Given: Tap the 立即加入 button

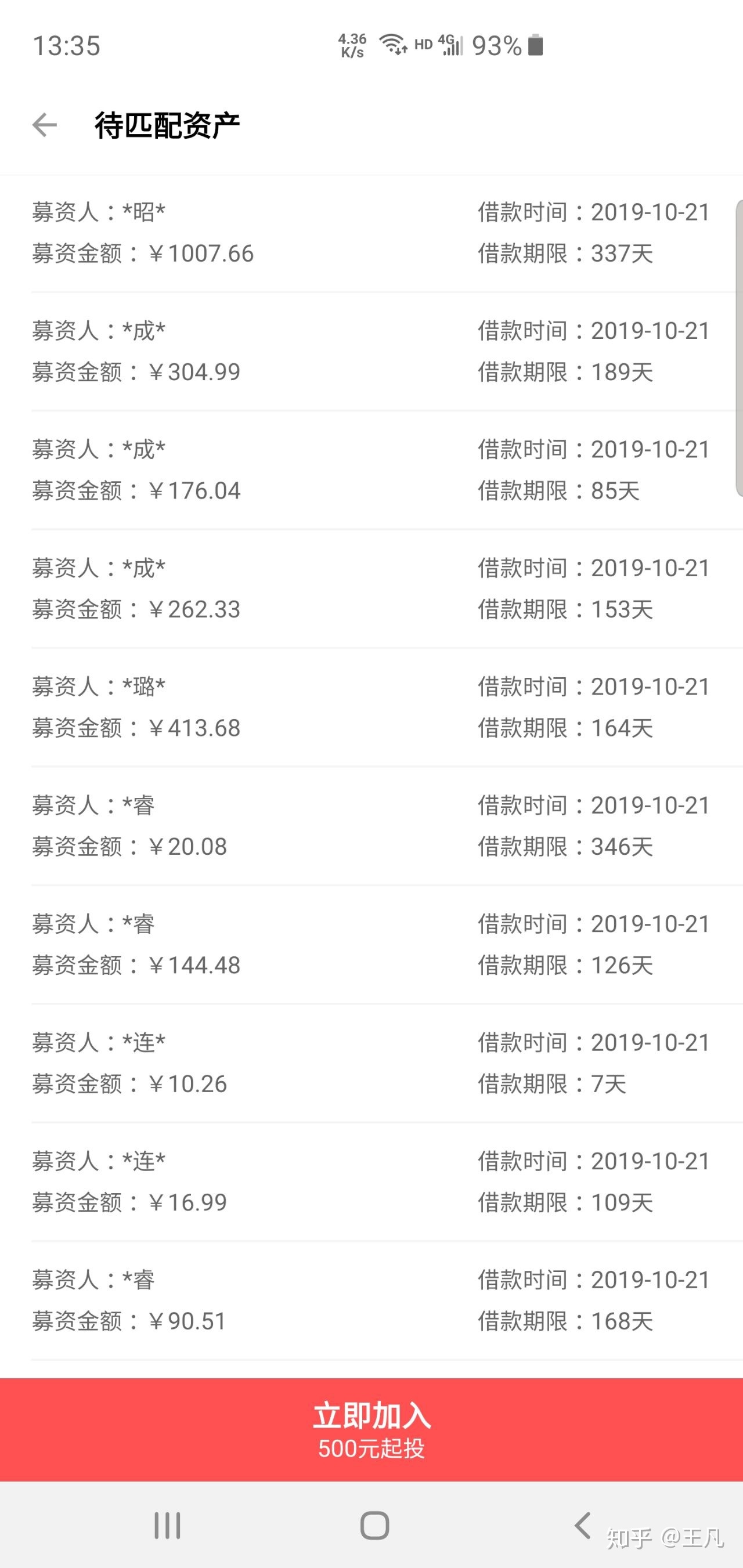Looking at the screenshot, I should (x=371, y=1429).
